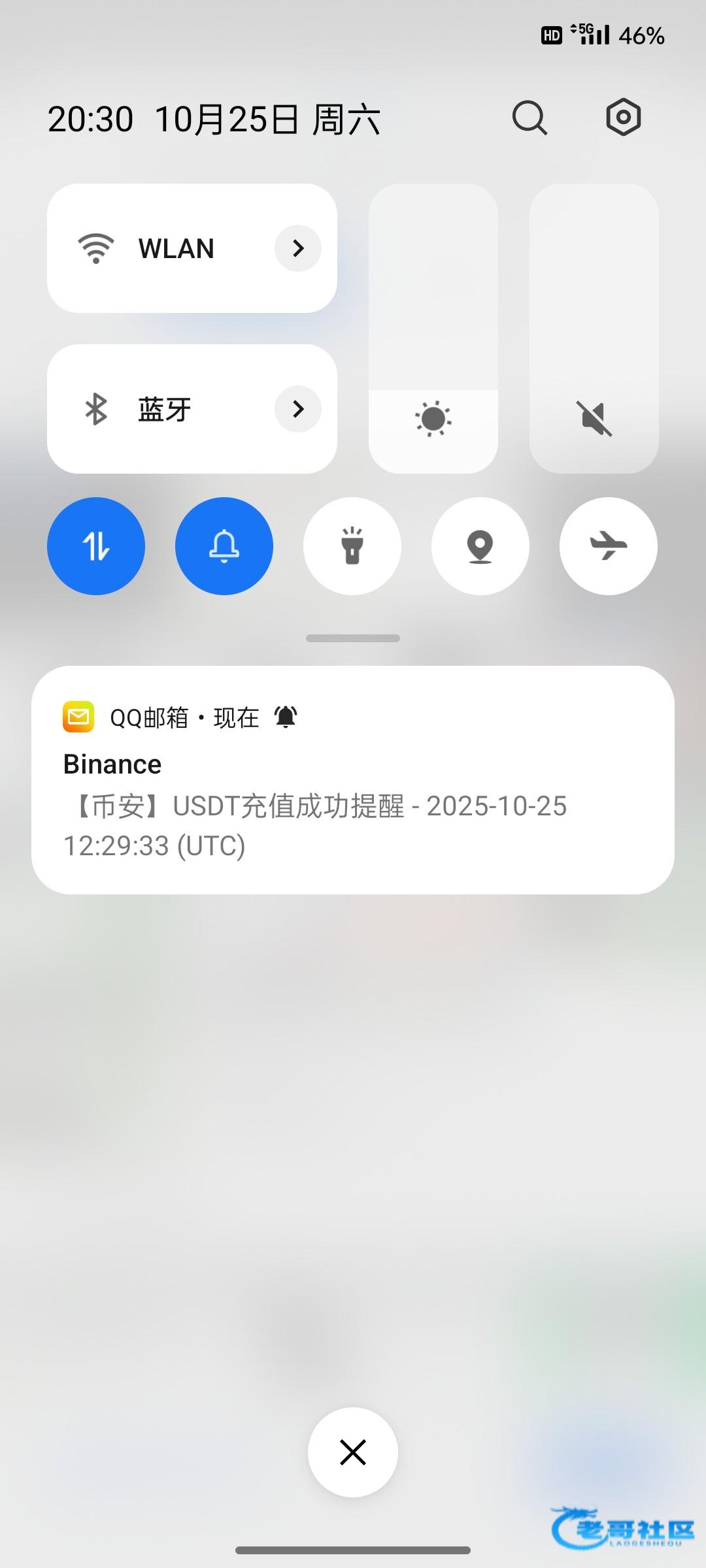This screenshot has width=706, height=1568.
Task: Turn off mobile data
Action: click(x=96, y=546)
